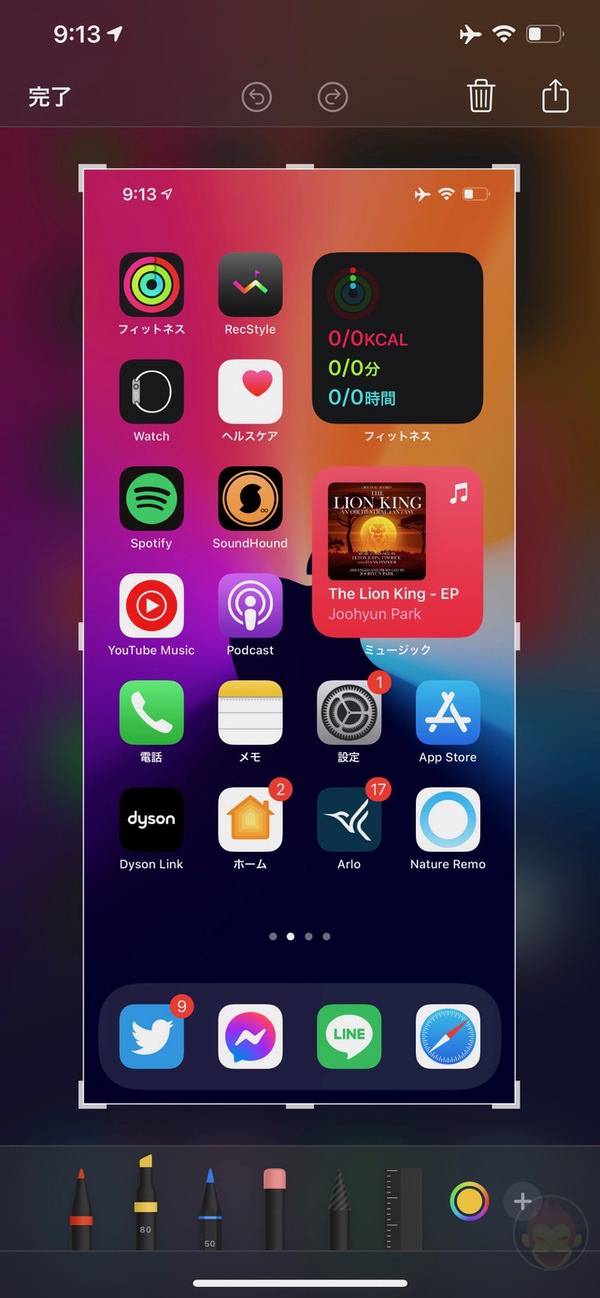The width and height of the screenshot is (600, 1298).
Task: Open the share sheet
Action: click(x=555, y=97)
